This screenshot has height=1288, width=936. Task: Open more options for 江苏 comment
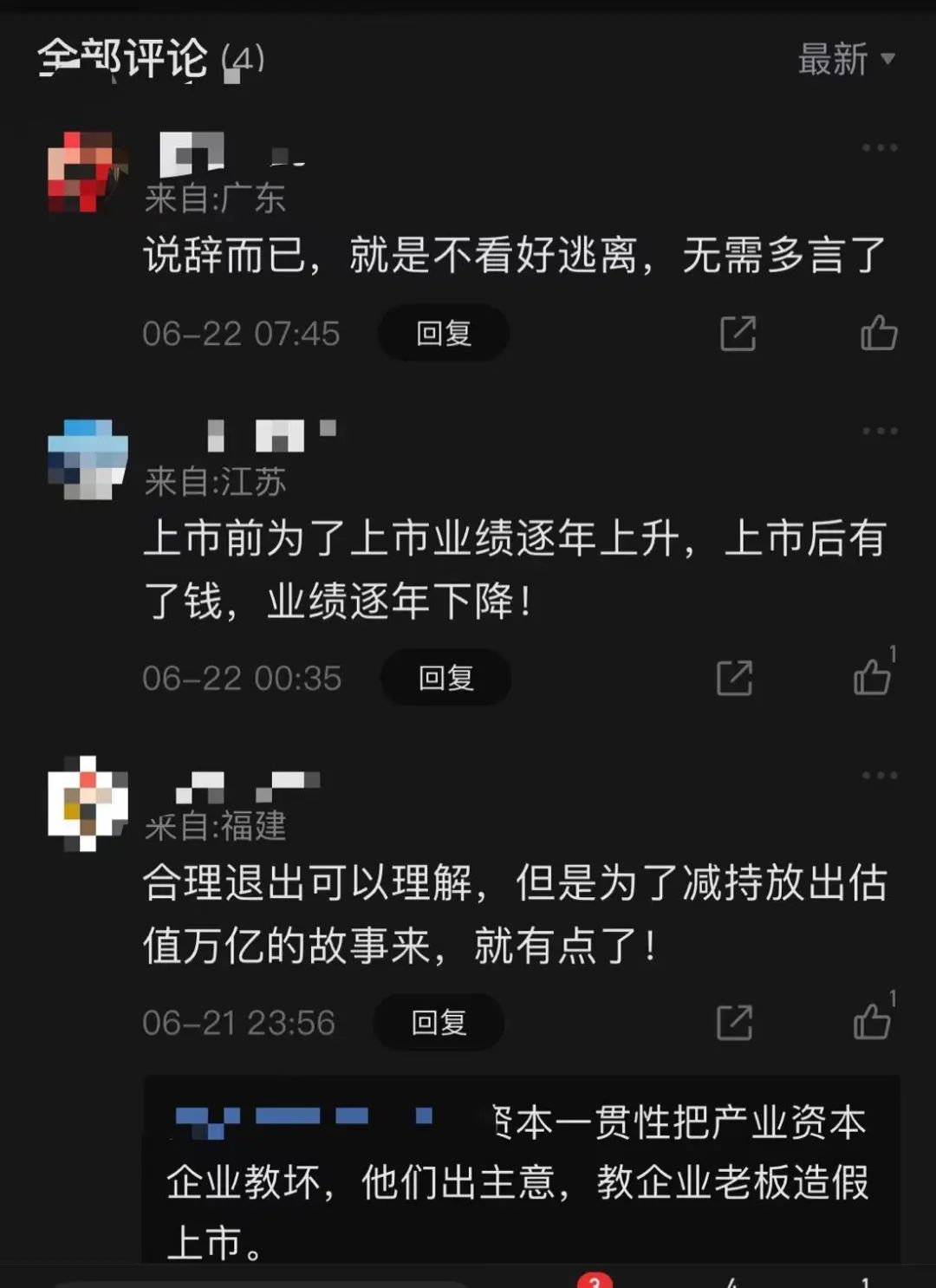point(879,432)
